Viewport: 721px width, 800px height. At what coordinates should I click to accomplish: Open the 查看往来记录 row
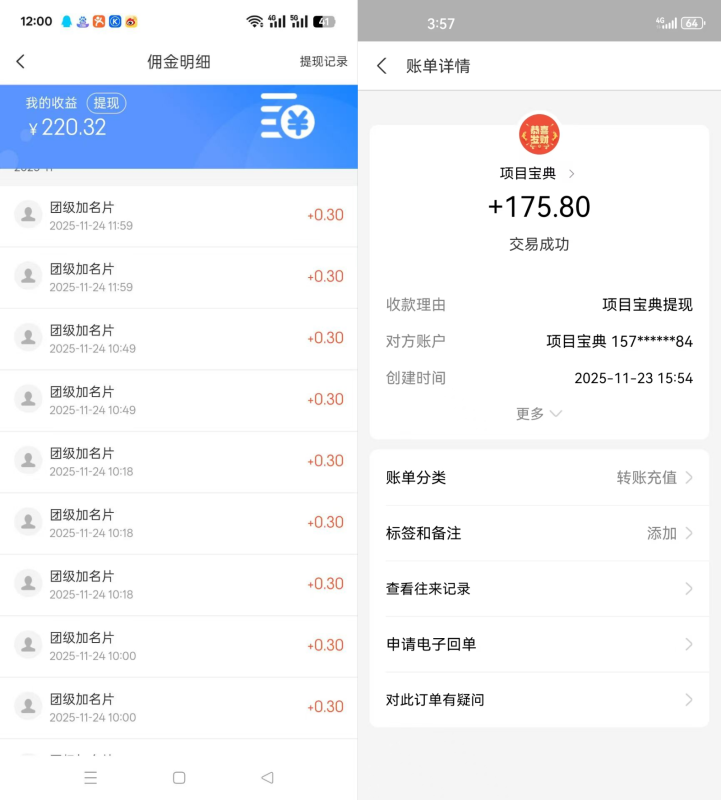pyautogui.click(x=539, y=588)
